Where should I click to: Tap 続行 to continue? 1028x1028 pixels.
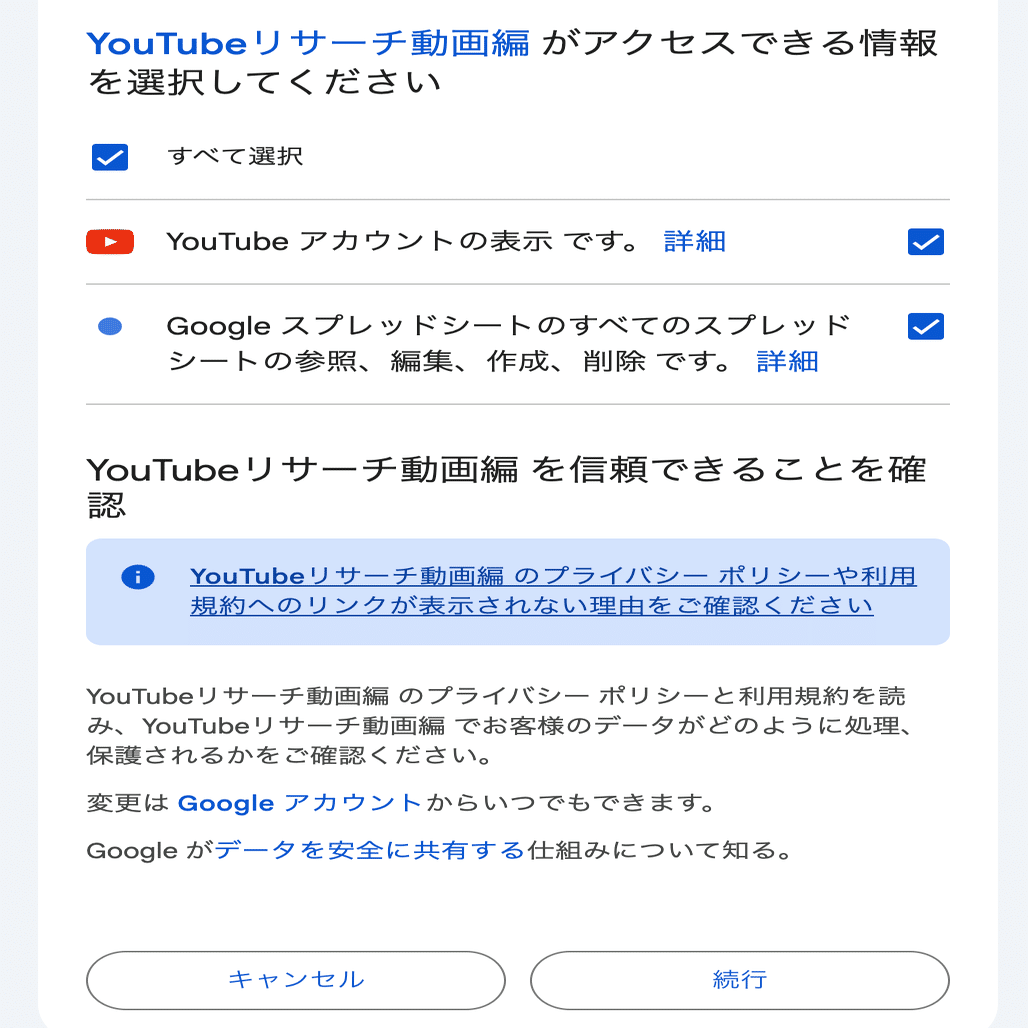click(x=739, y=980)
